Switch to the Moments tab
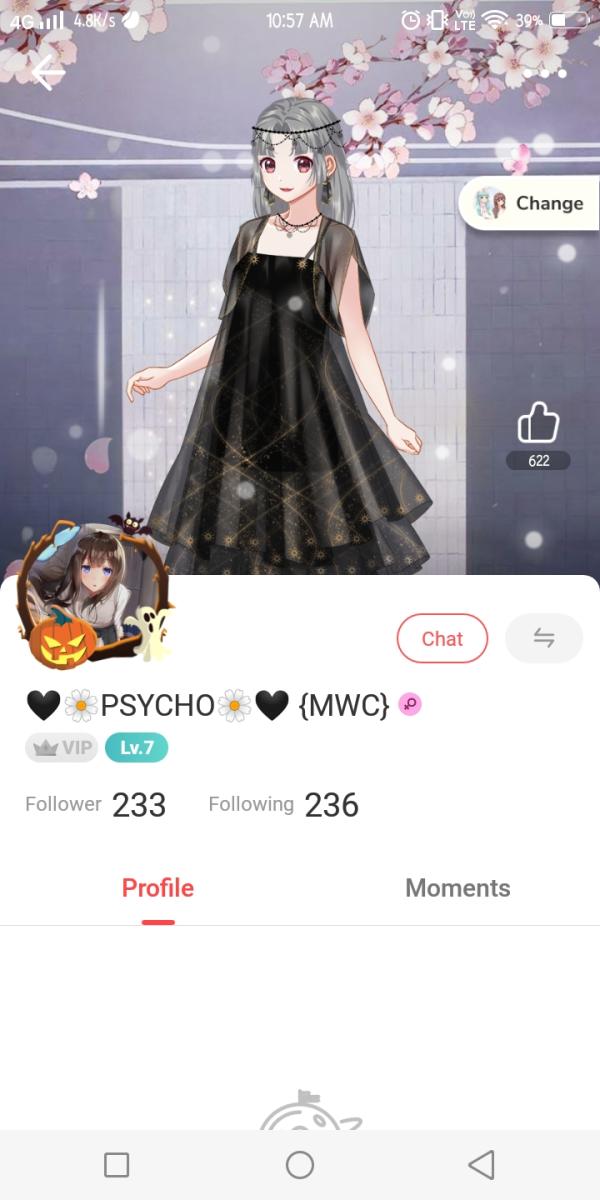This screenshot has height=1200, width=600. 457,888
